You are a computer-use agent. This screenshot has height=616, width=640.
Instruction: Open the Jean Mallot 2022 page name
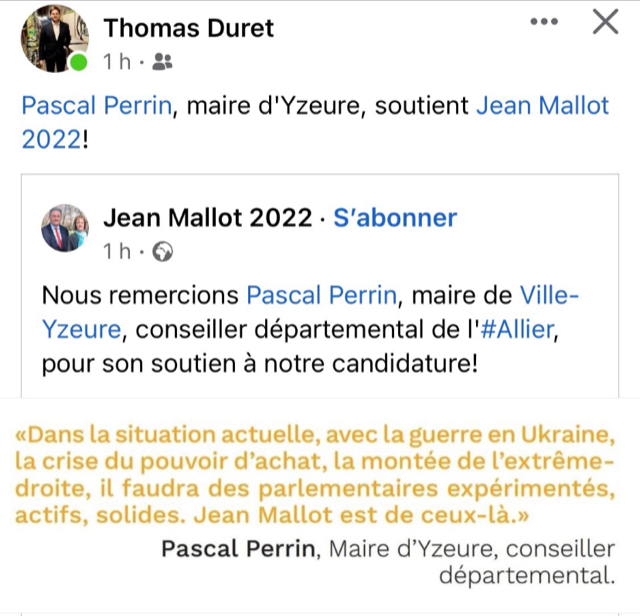[208, 217]
